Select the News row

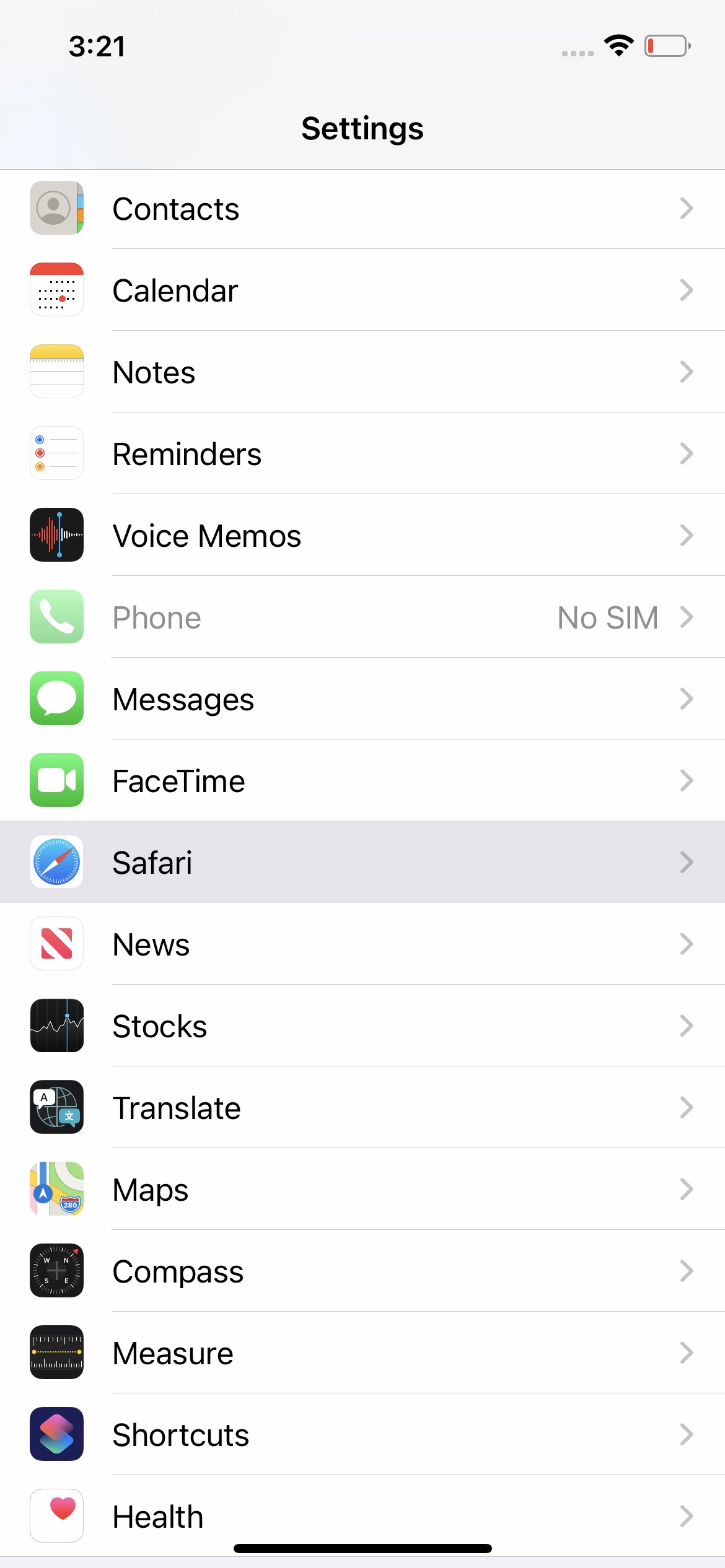[x=362, y=944]
